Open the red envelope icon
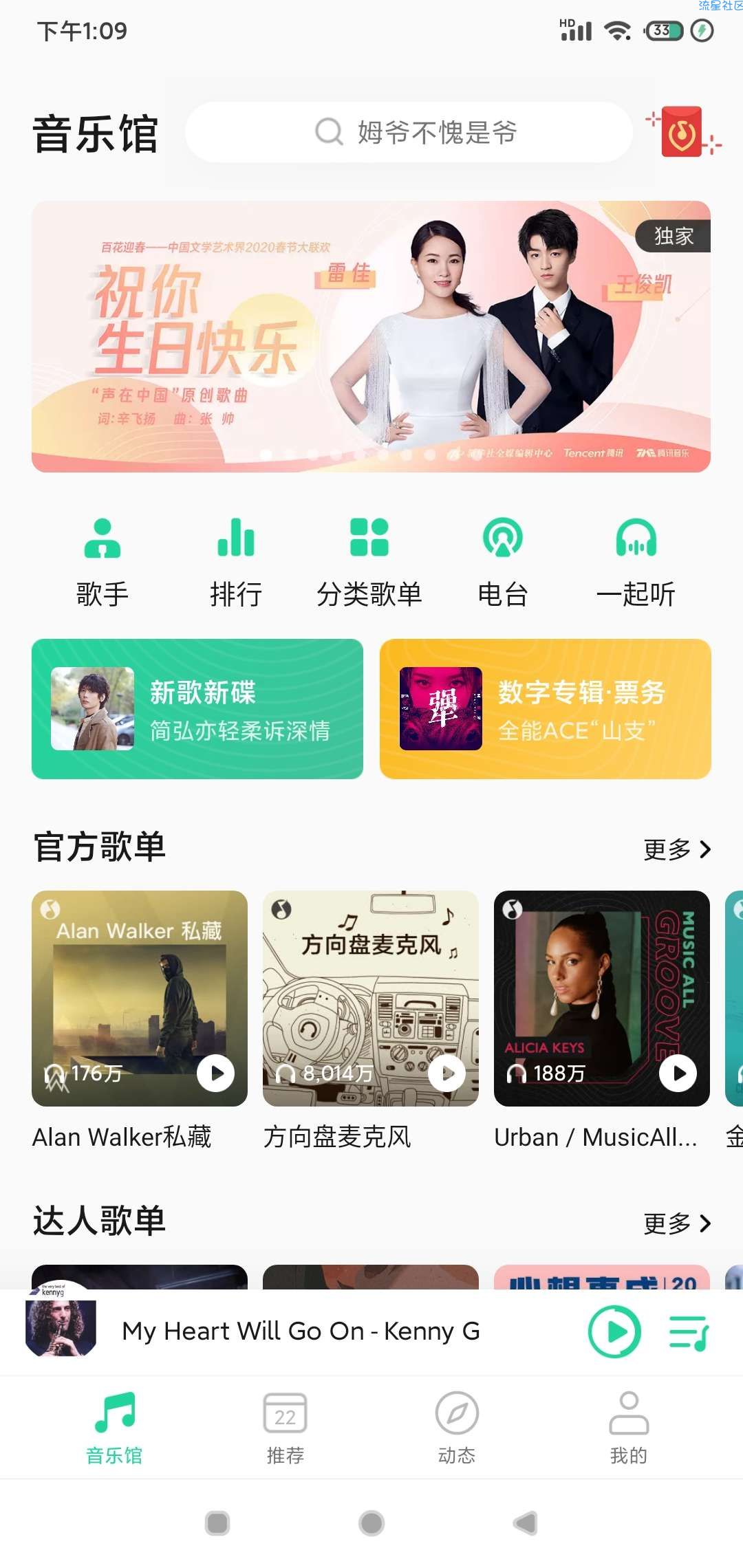The image size is (743, 1568). pyautogui.click(x=682, y=132)
